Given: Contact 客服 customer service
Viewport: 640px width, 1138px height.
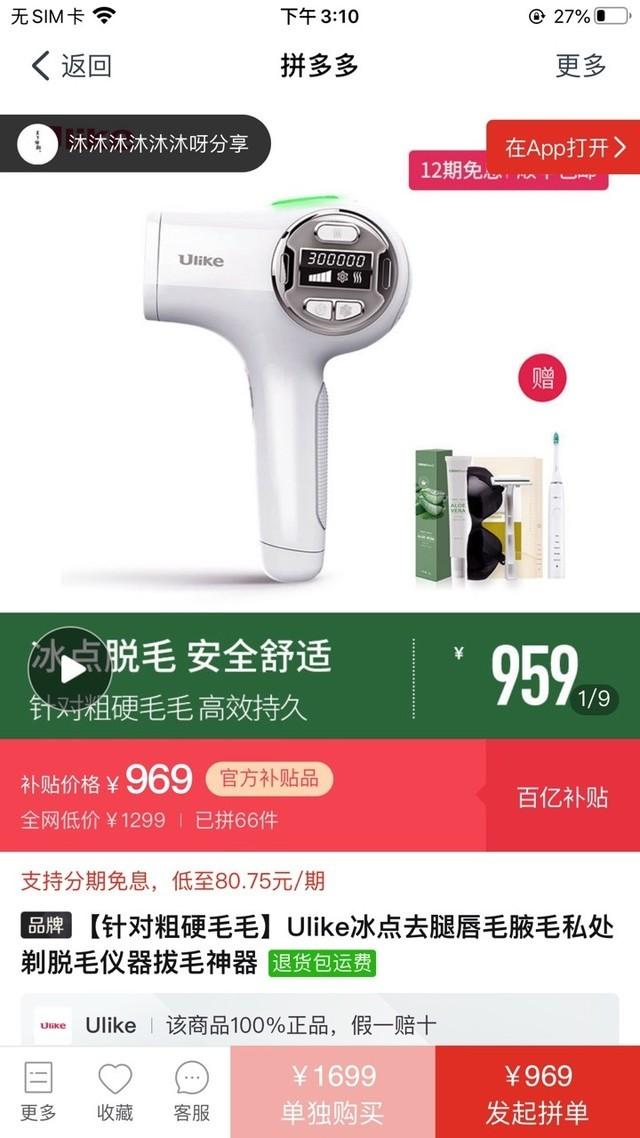Looking at the screenshot, I should (192, 1092).
